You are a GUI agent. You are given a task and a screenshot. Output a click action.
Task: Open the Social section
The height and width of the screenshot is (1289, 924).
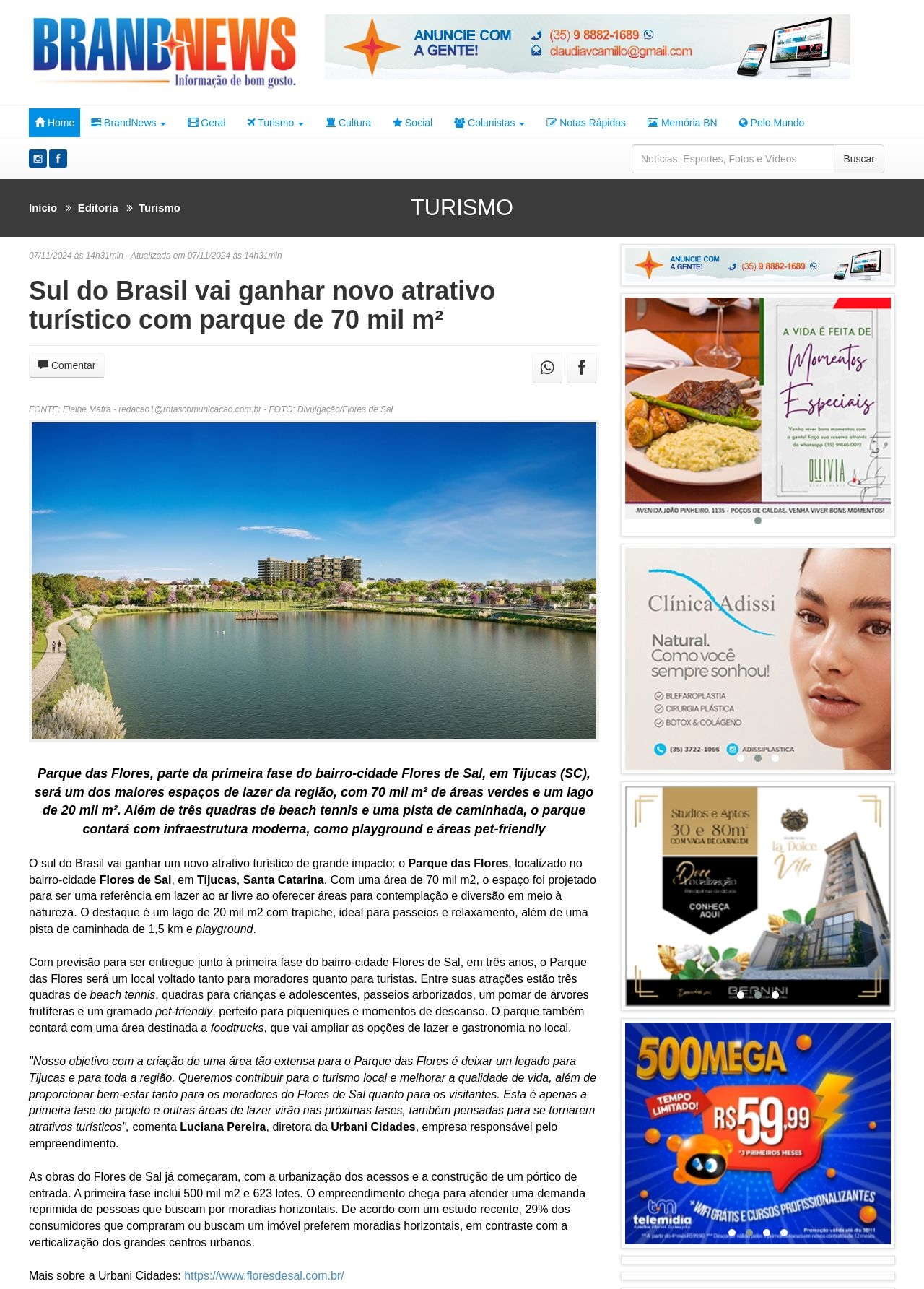412,123
